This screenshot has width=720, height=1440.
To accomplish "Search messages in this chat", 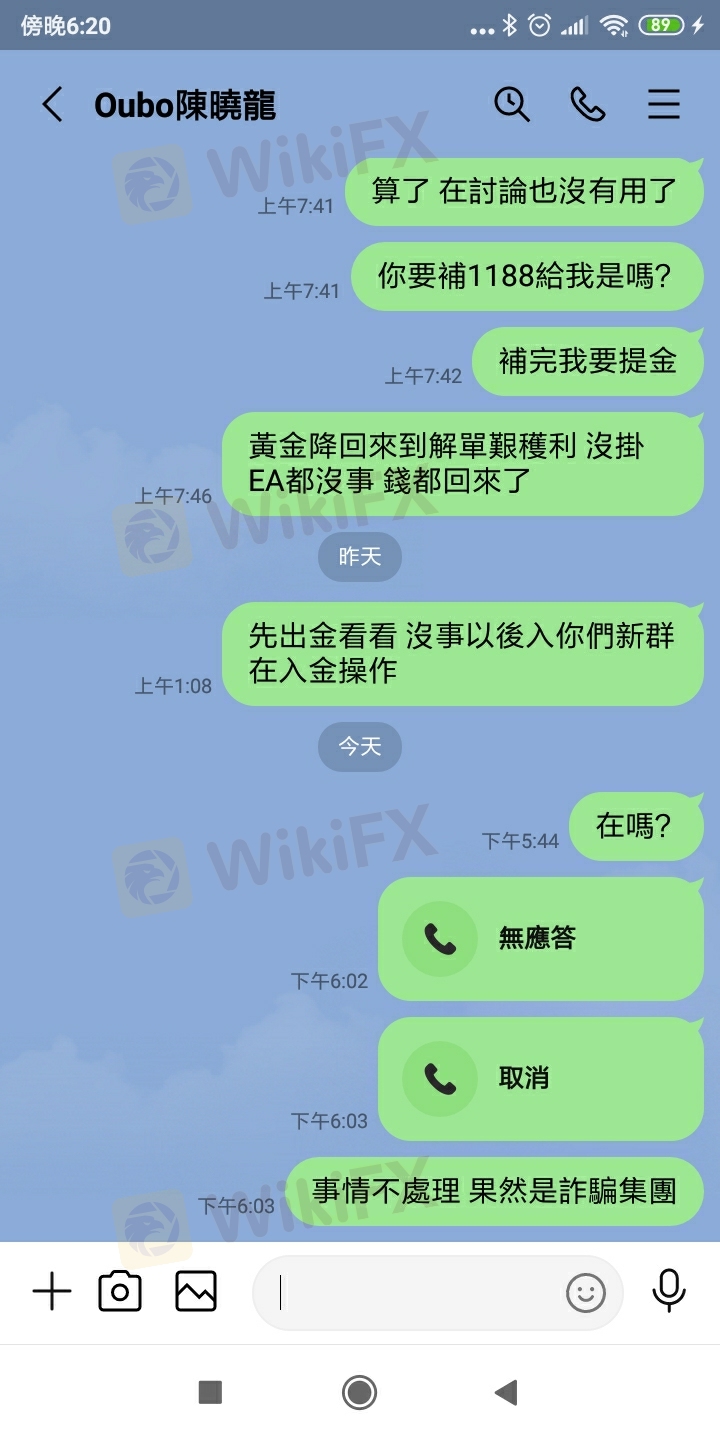I will pos(512,104).
